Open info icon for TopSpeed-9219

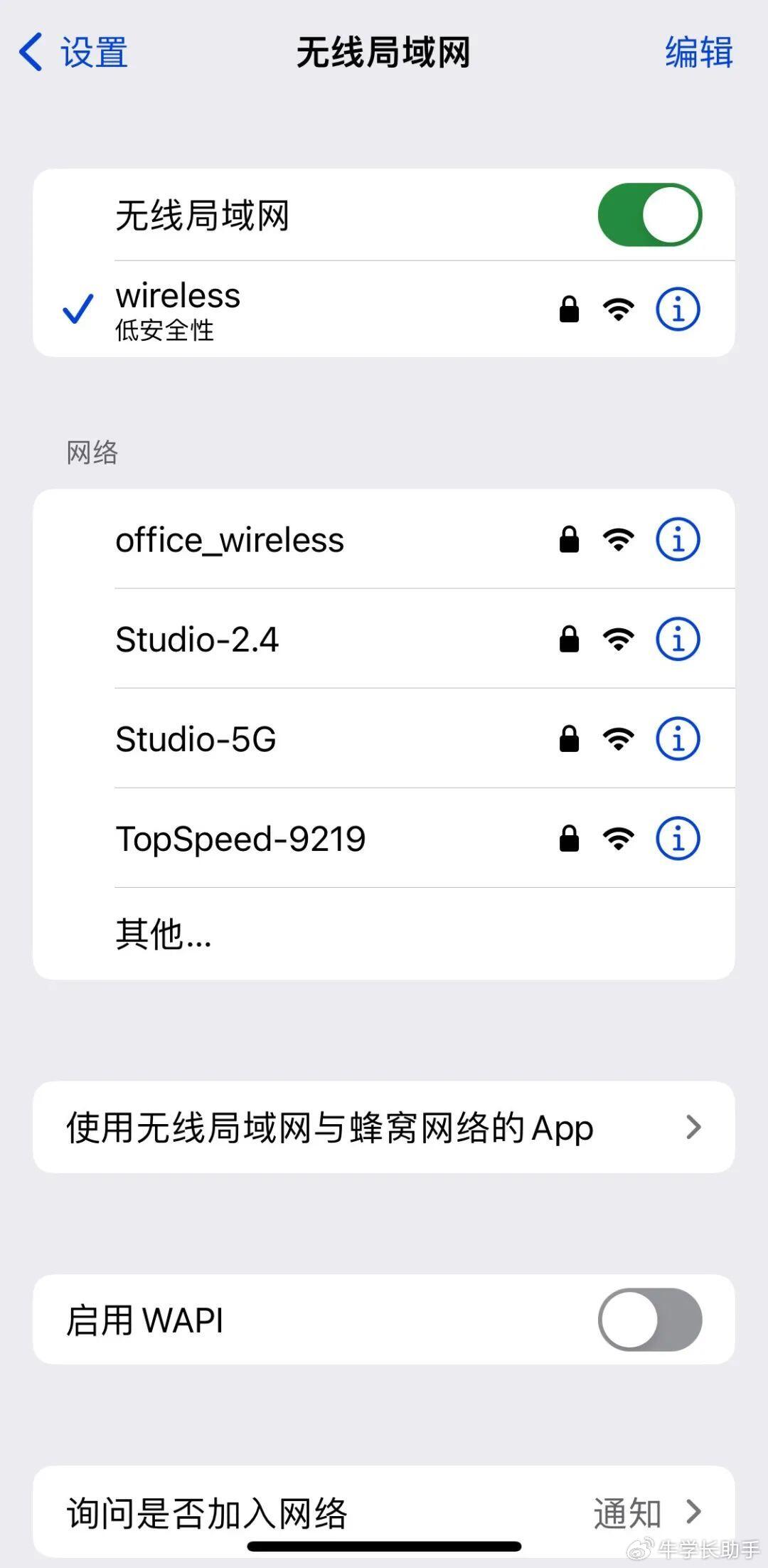[678, 838]
